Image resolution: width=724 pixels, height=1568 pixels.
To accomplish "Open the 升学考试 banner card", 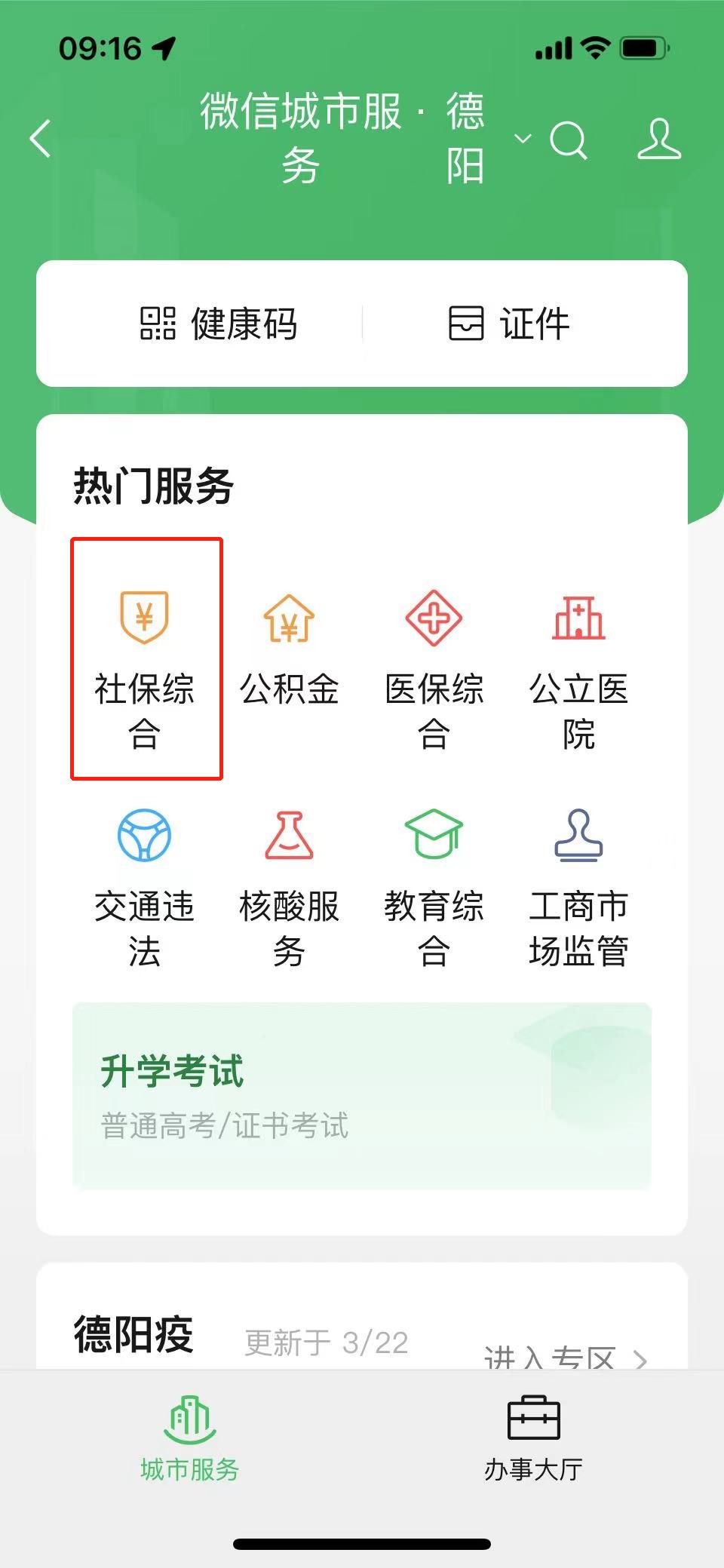I will coord(362,1095).
